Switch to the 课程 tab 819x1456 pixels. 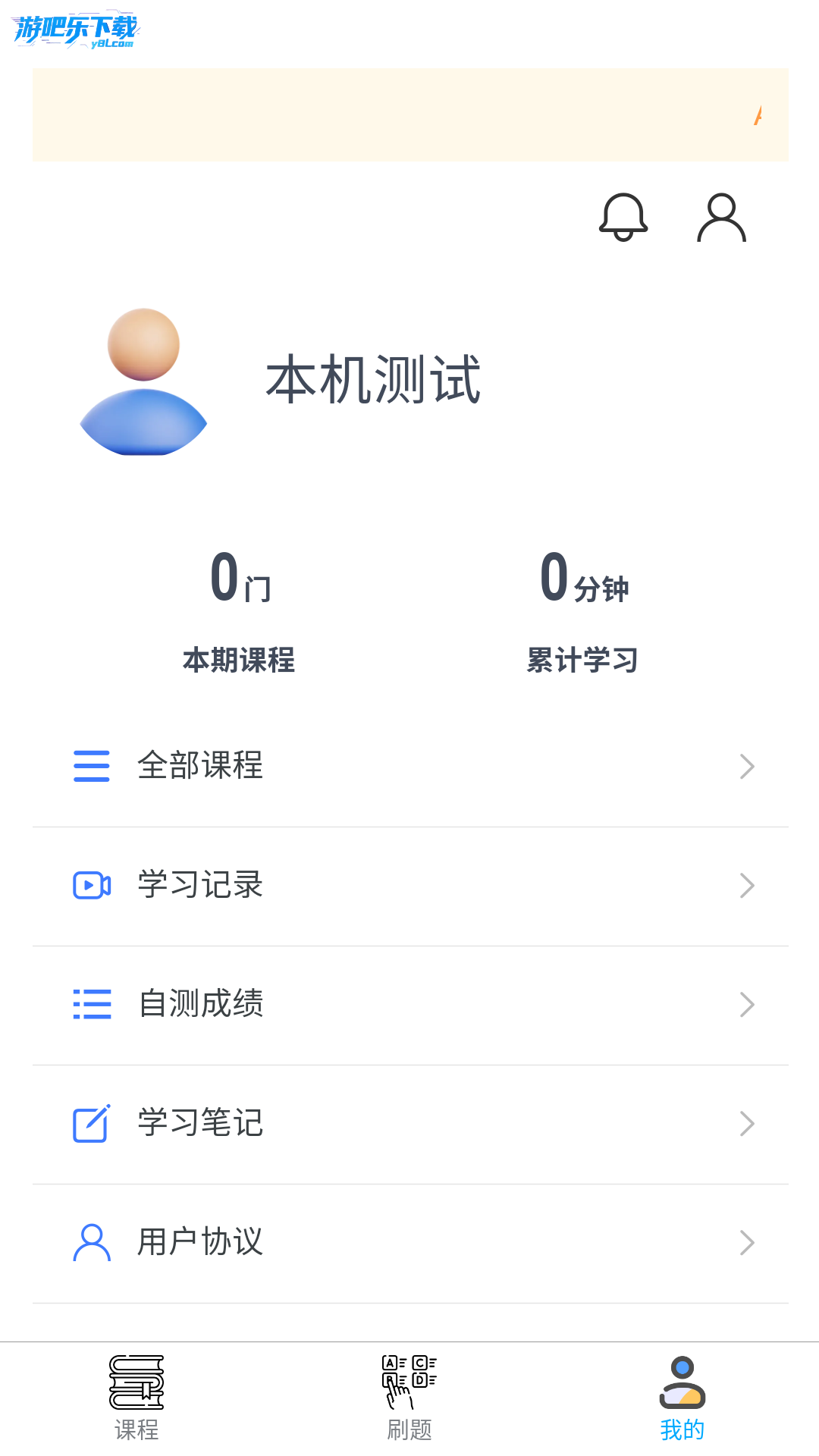(x=136, y=1398)
